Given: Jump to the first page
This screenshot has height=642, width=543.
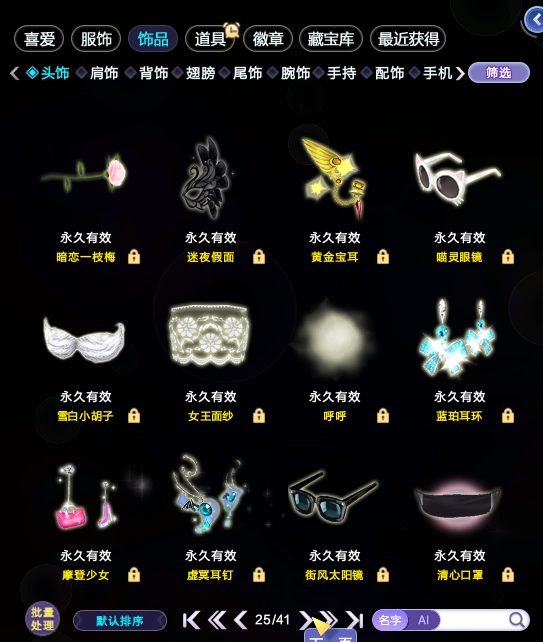Looking at the screenshot, I should pyautogui.click(x=191, y=620).
